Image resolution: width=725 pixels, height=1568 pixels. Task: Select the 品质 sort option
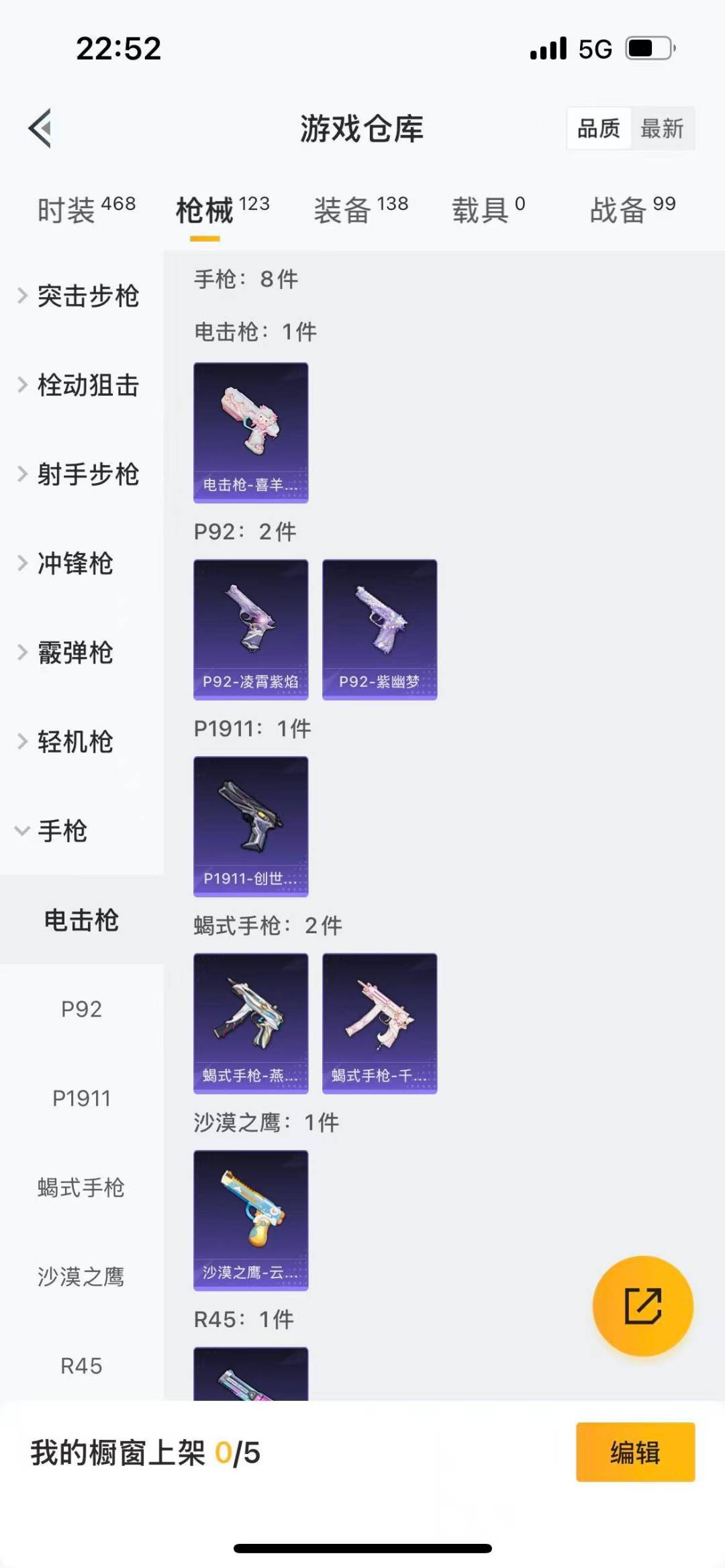pos(599,128)
